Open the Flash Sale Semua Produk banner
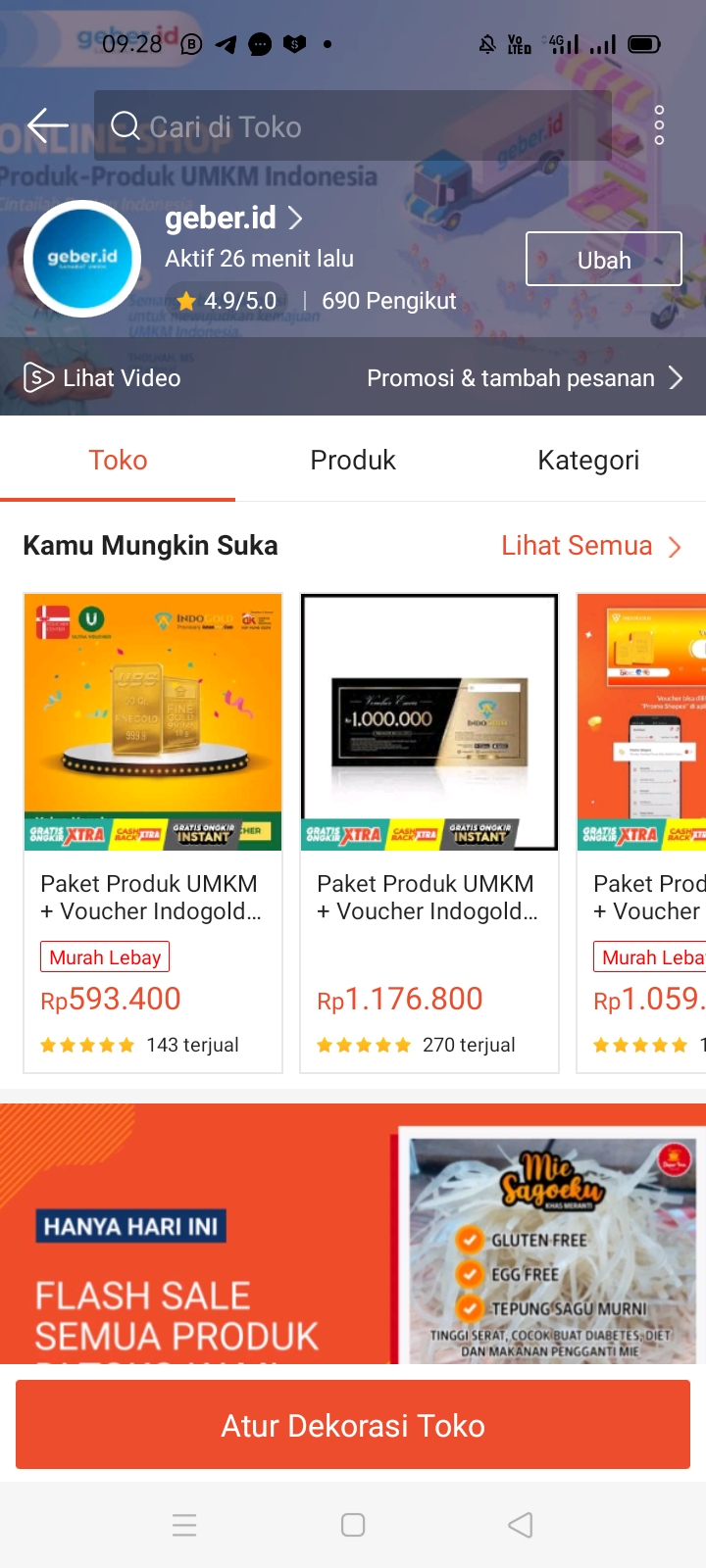706x1568 pixels. (x=353, y=1234)
